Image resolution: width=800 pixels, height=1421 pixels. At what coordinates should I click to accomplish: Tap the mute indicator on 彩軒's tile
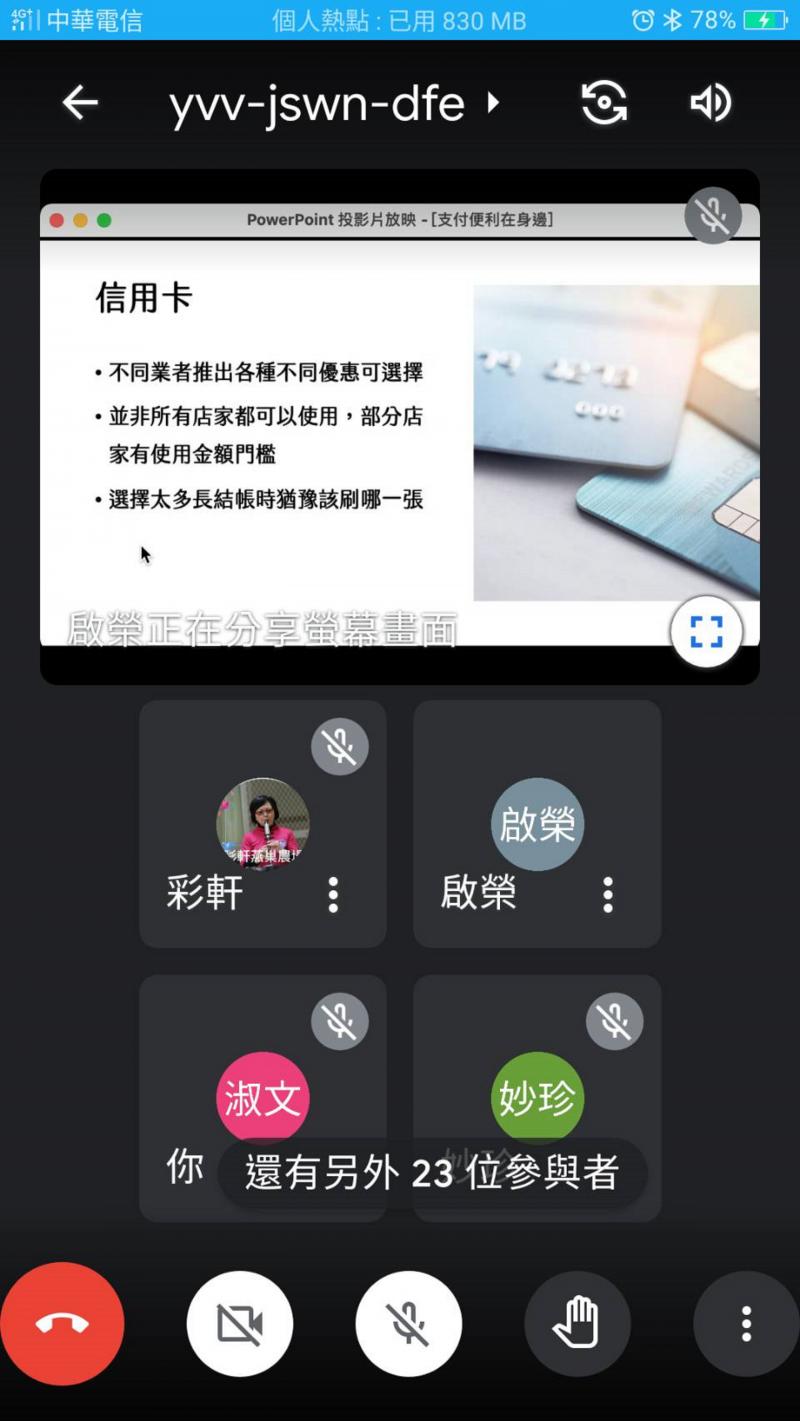click(340, 745)
